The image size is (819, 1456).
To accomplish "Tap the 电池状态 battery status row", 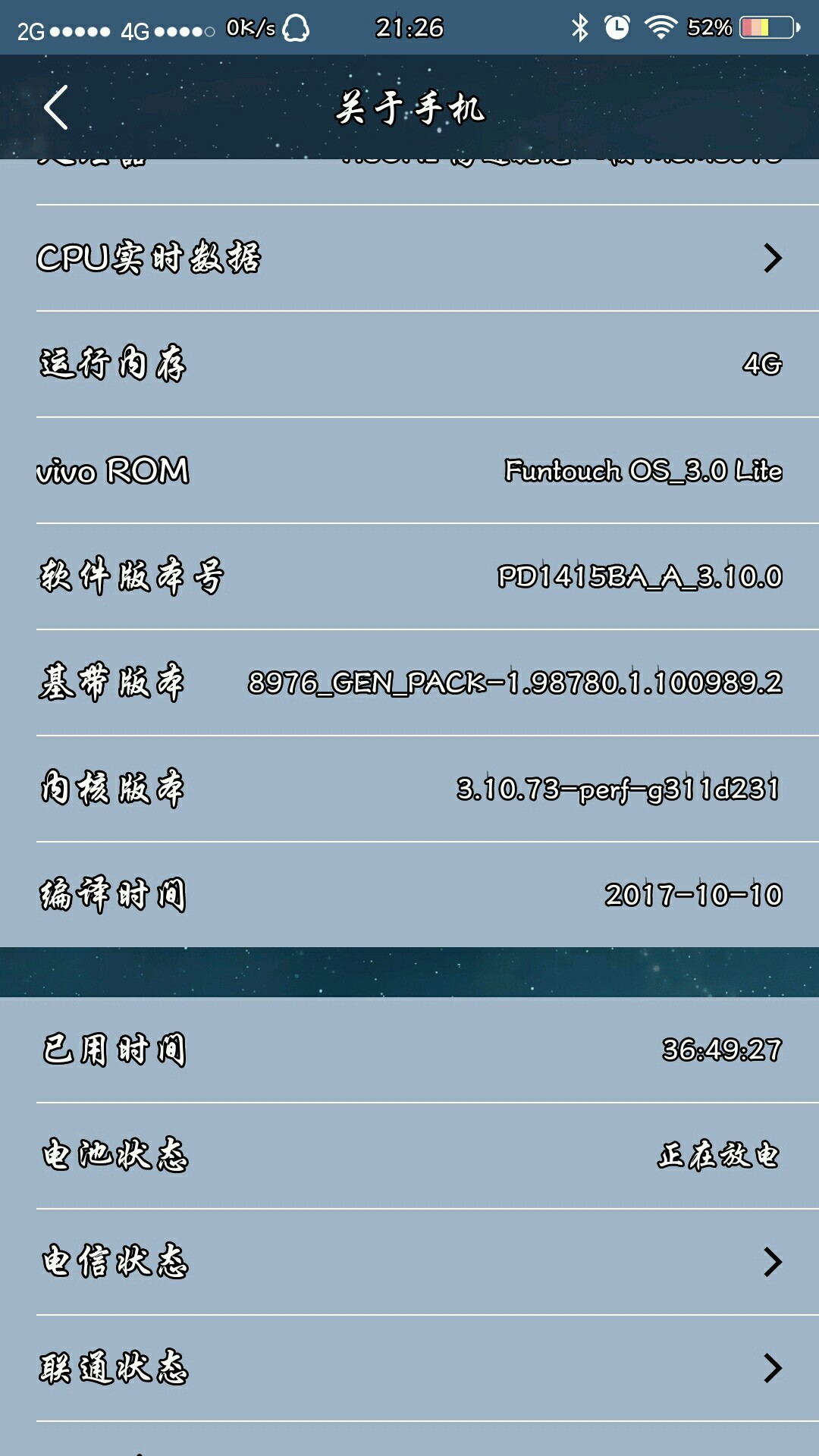I will 409,1156.
